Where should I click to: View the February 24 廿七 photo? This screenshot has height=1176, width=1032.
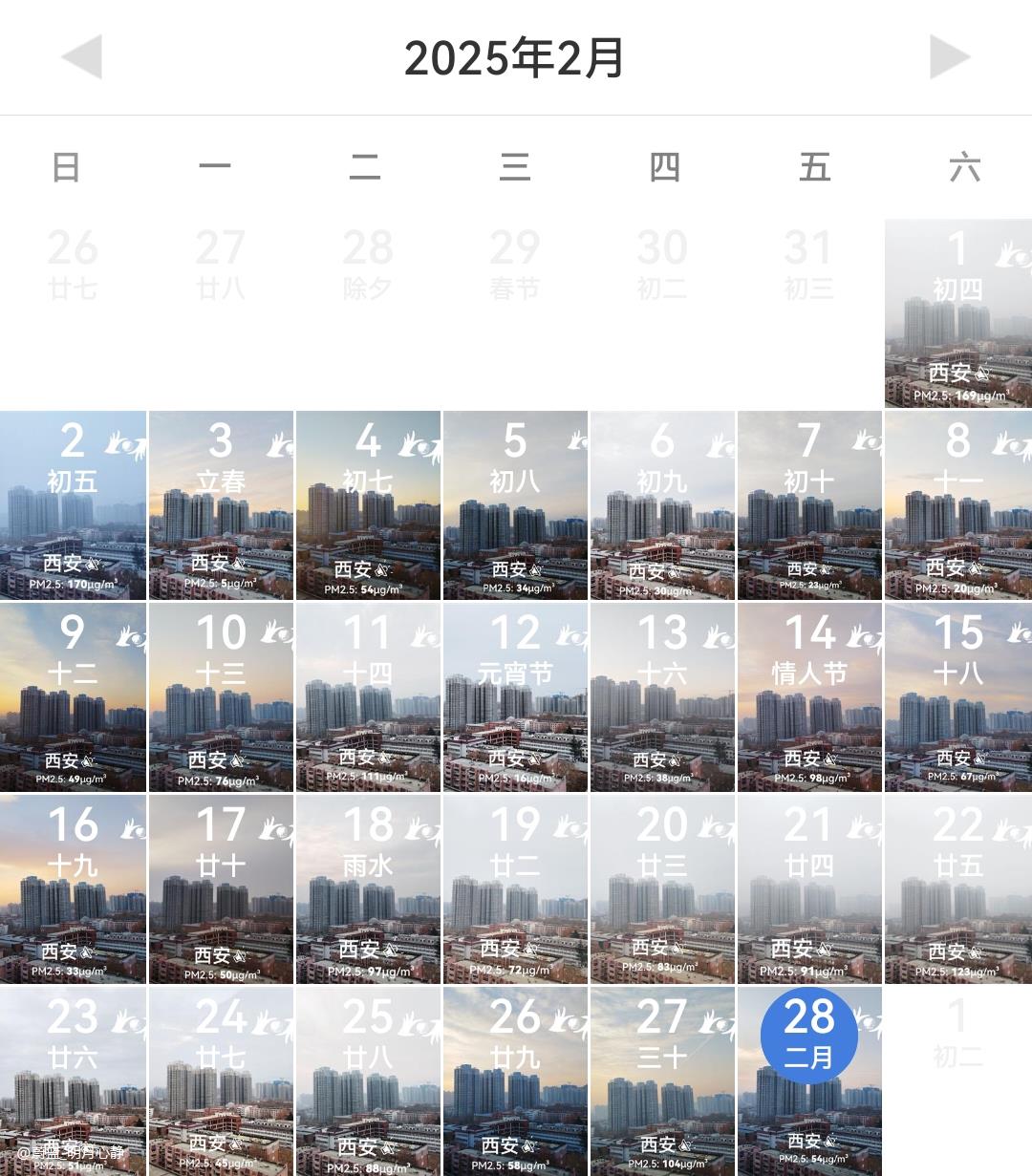click(221, 1081)
